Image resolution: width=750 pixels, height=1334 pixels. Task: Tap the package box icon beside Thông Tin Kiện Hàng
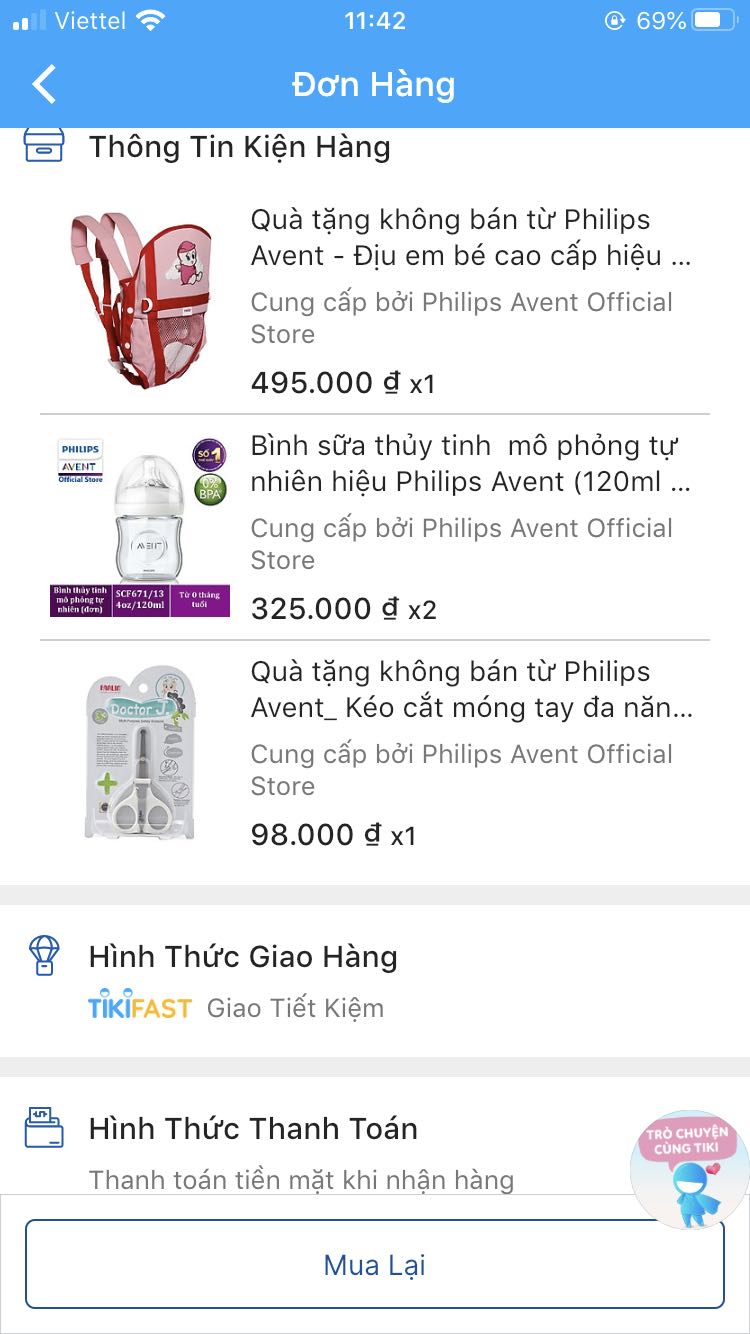tap(42, 146)
